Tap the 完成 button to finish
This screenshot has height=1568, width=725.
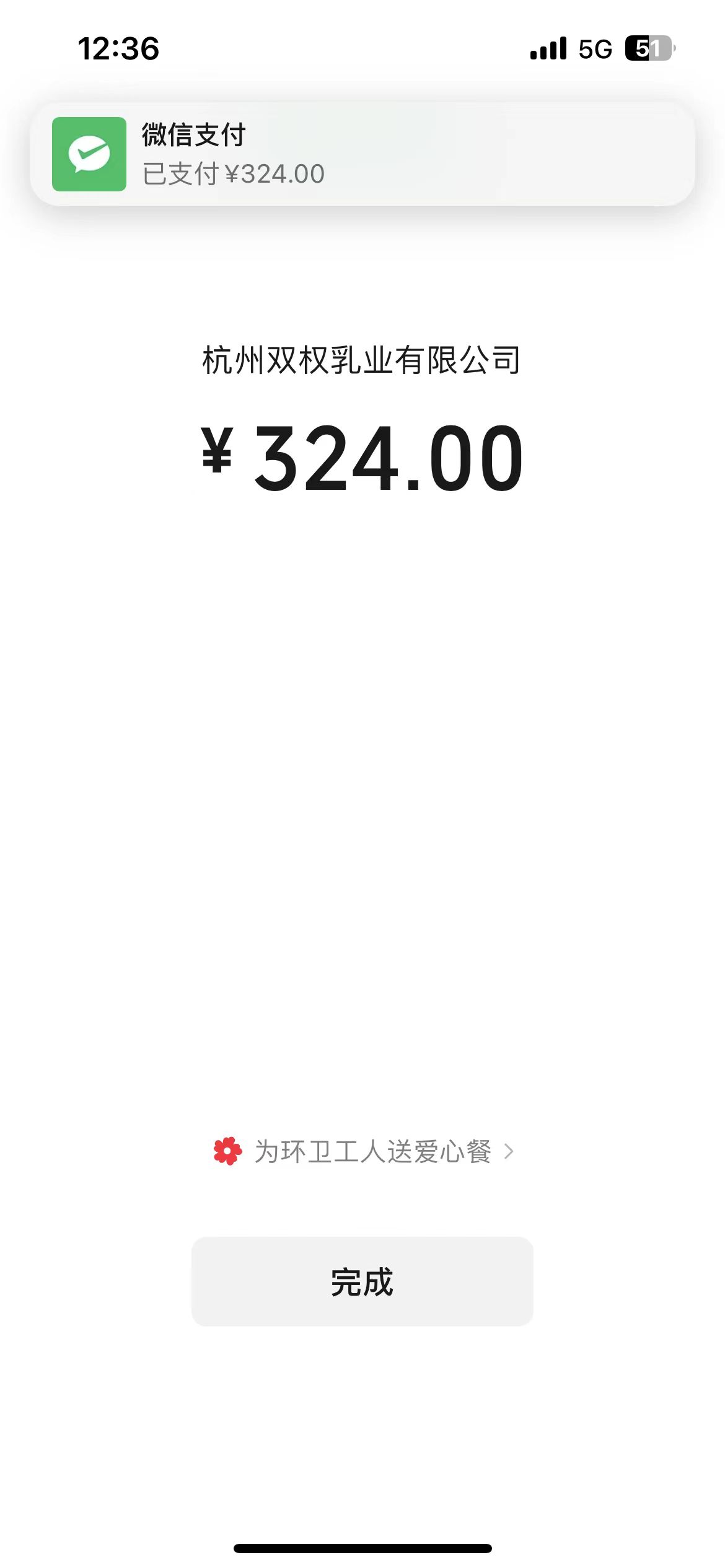(362, 1281)
